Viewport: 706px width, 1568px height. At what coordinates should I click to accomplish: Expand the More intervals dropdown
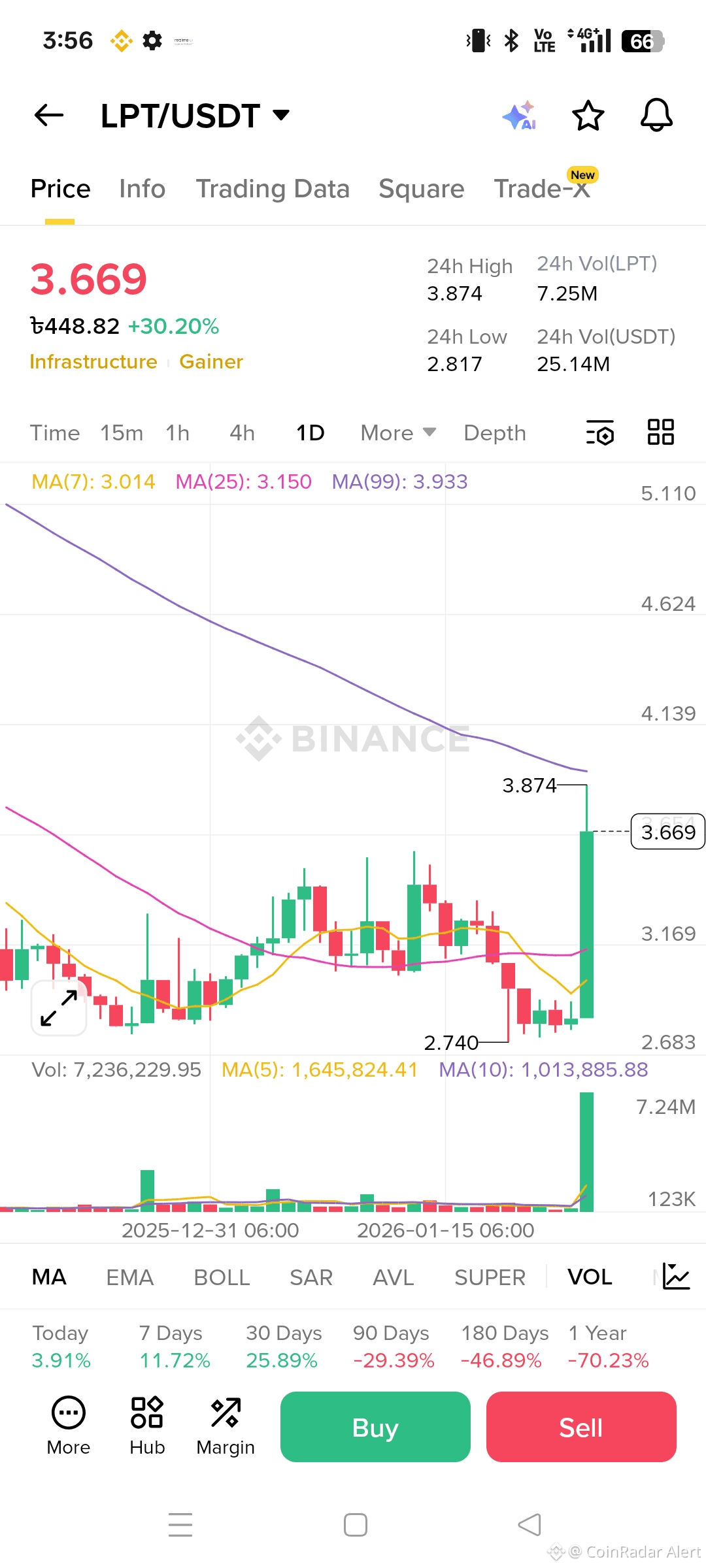(x=397, y=433)
